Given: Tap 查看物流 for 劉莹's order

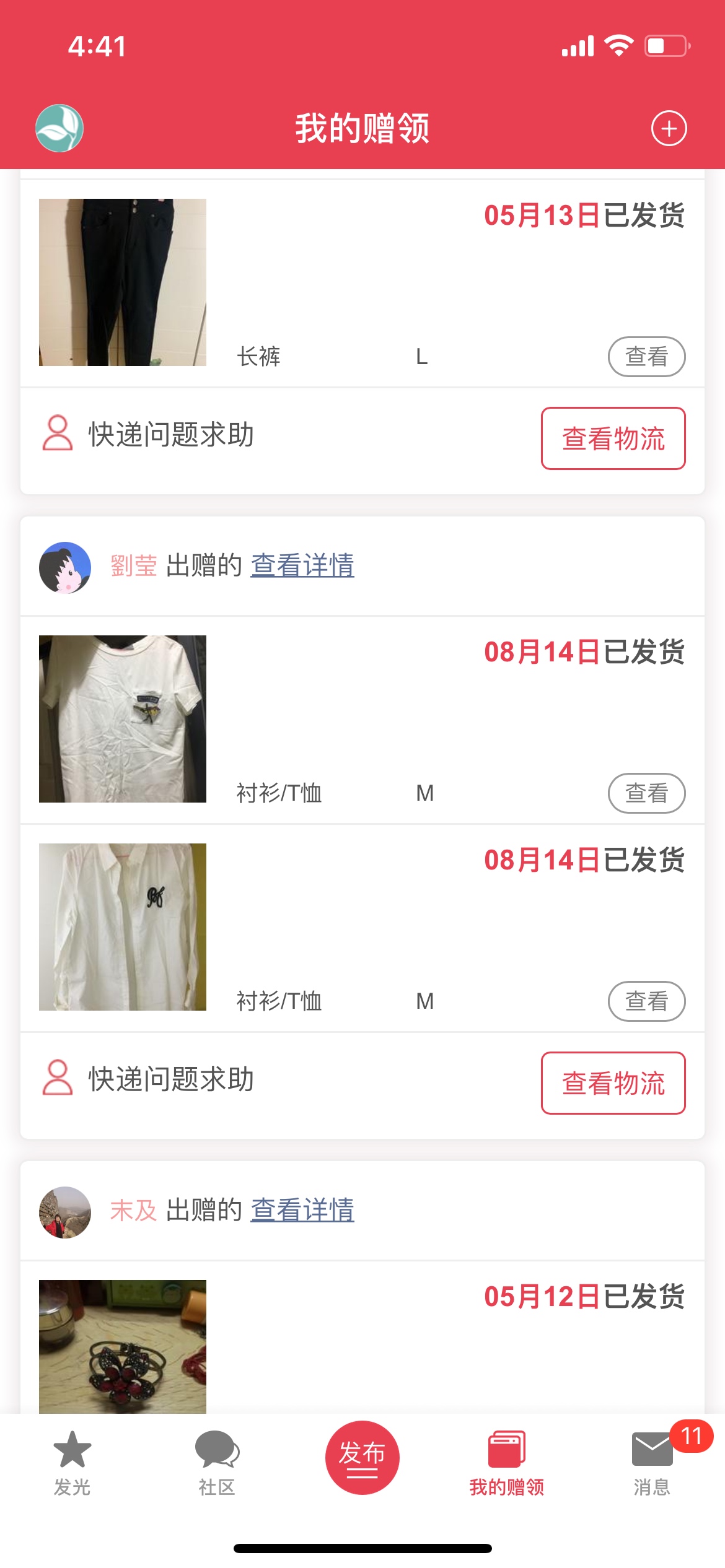Looking at the screenshot, I should click(x=613, y=1083).
